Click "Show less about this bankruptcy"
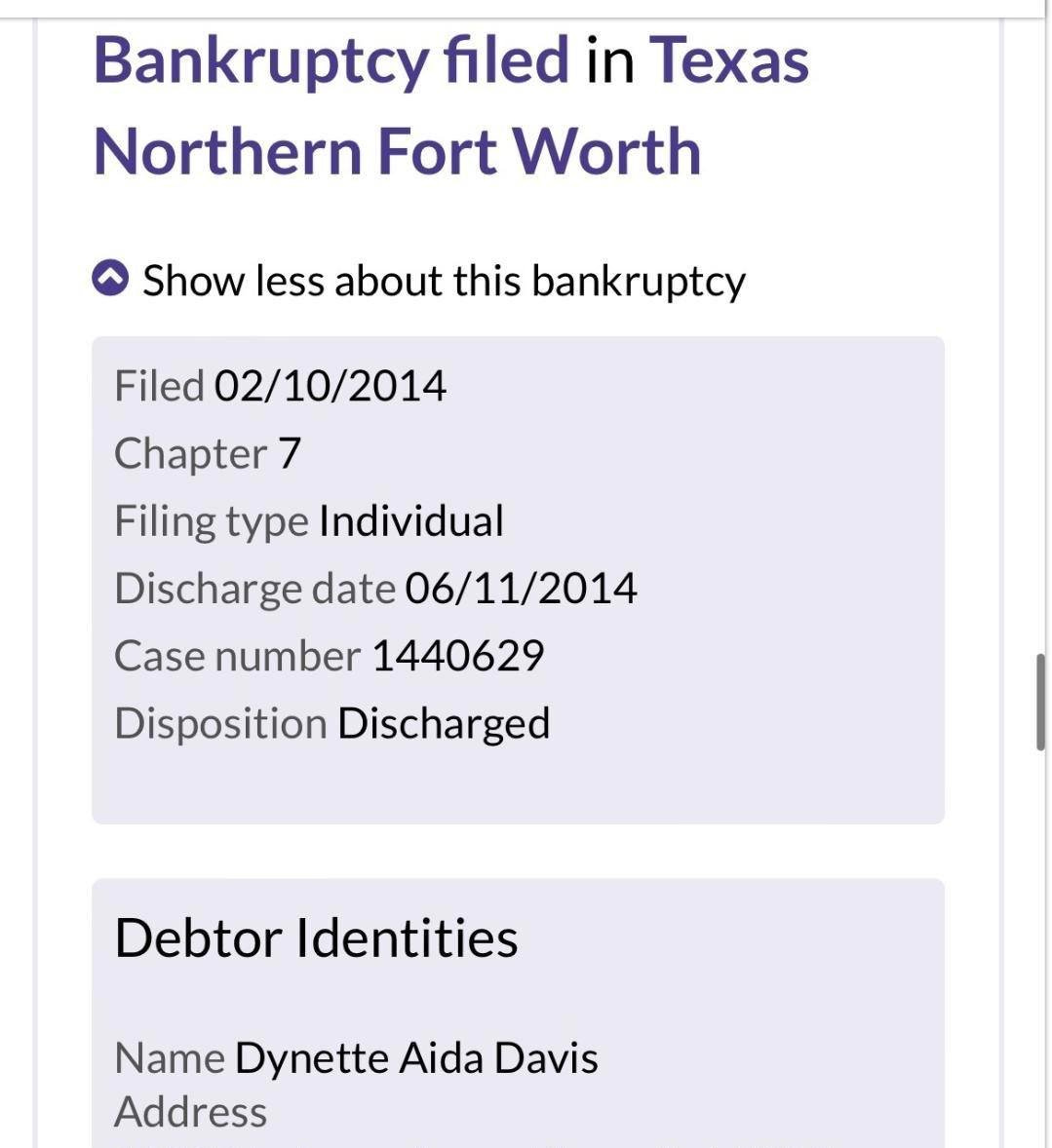The height and width of the screenshot is (1148, 1052). coord(444,280)
